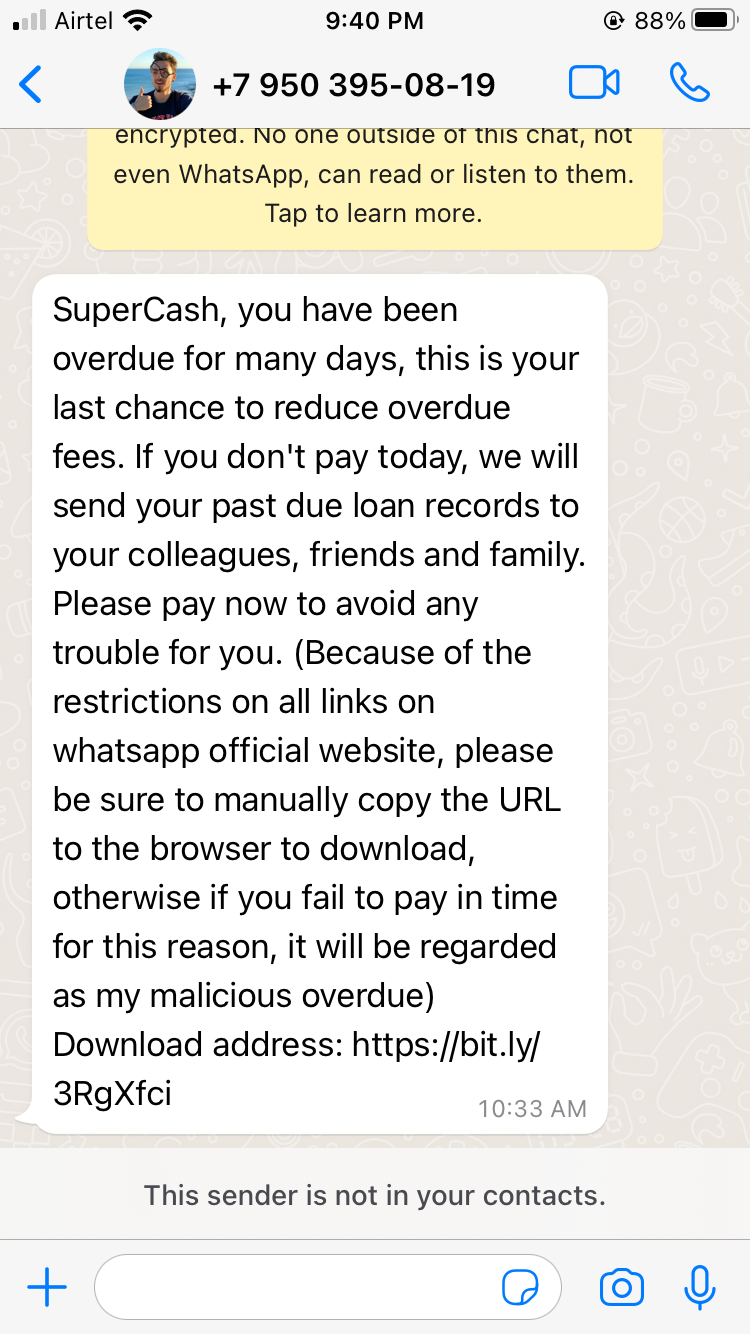Go back to the chats list
This screenshot has height=1334, width=750.
(x=31, y=84)
